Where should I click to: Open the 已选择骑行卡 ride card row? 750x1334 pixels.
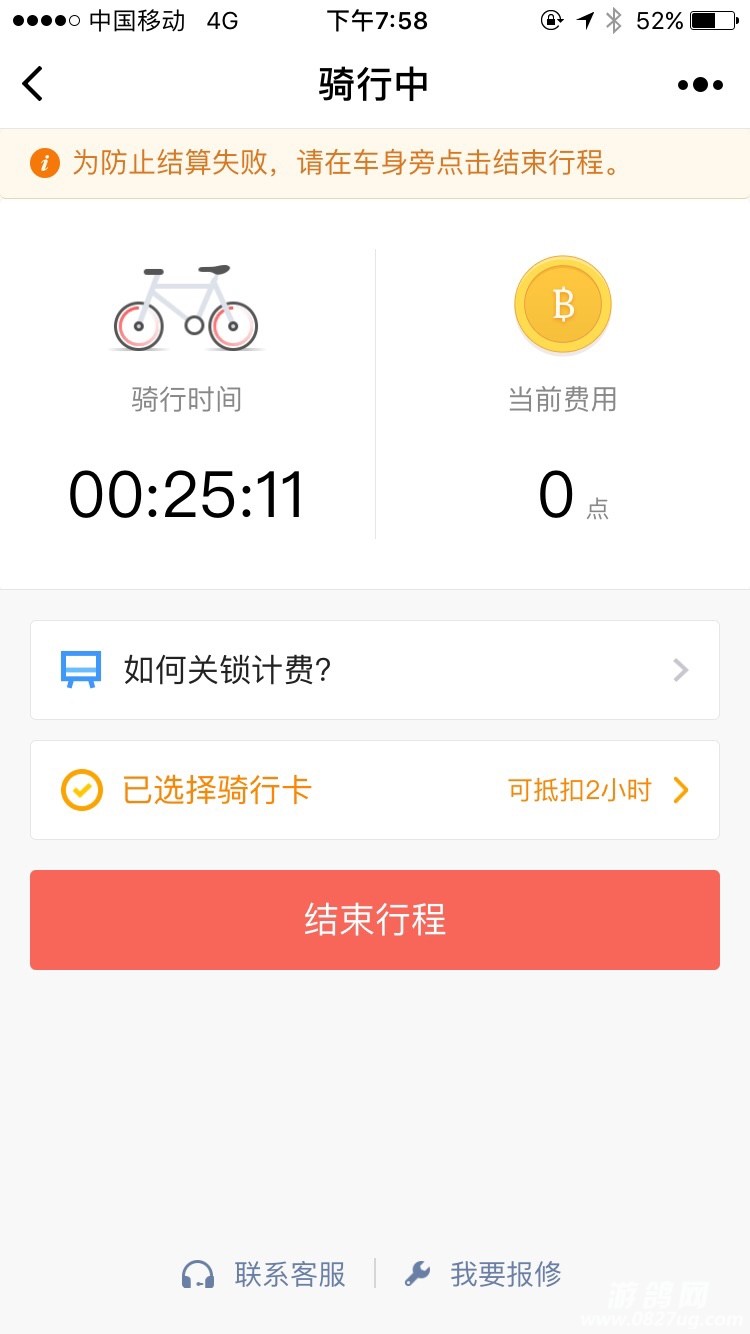(375, 790)
